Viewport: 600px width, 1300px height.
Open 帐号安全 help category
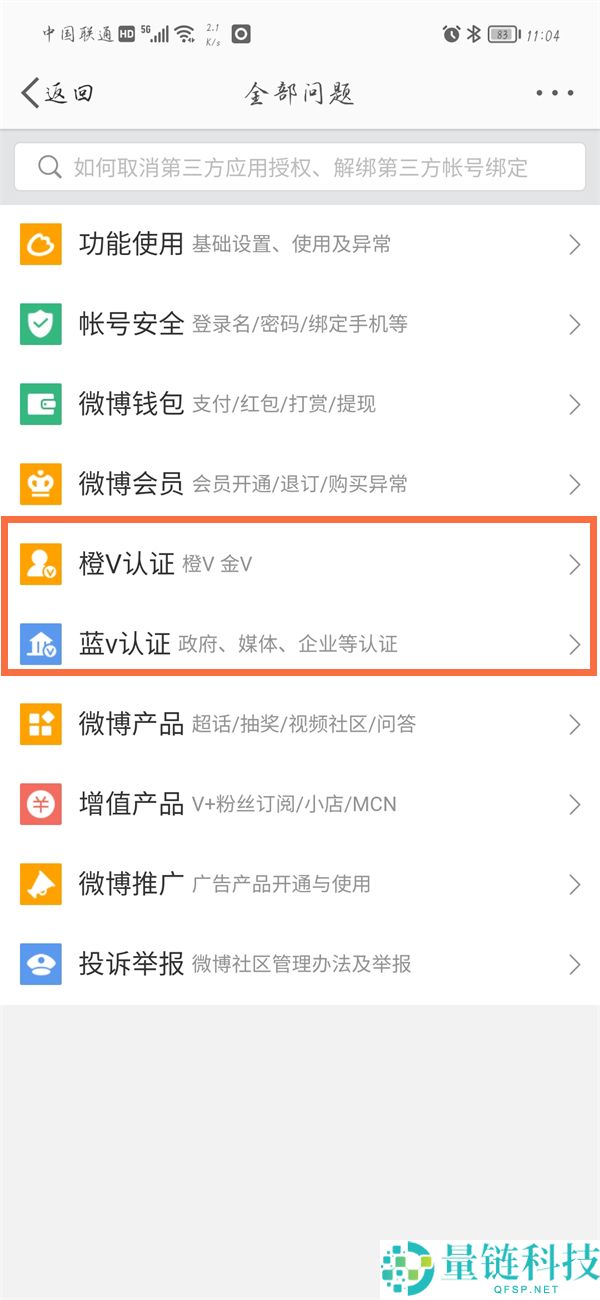click(x=300, y=324)
